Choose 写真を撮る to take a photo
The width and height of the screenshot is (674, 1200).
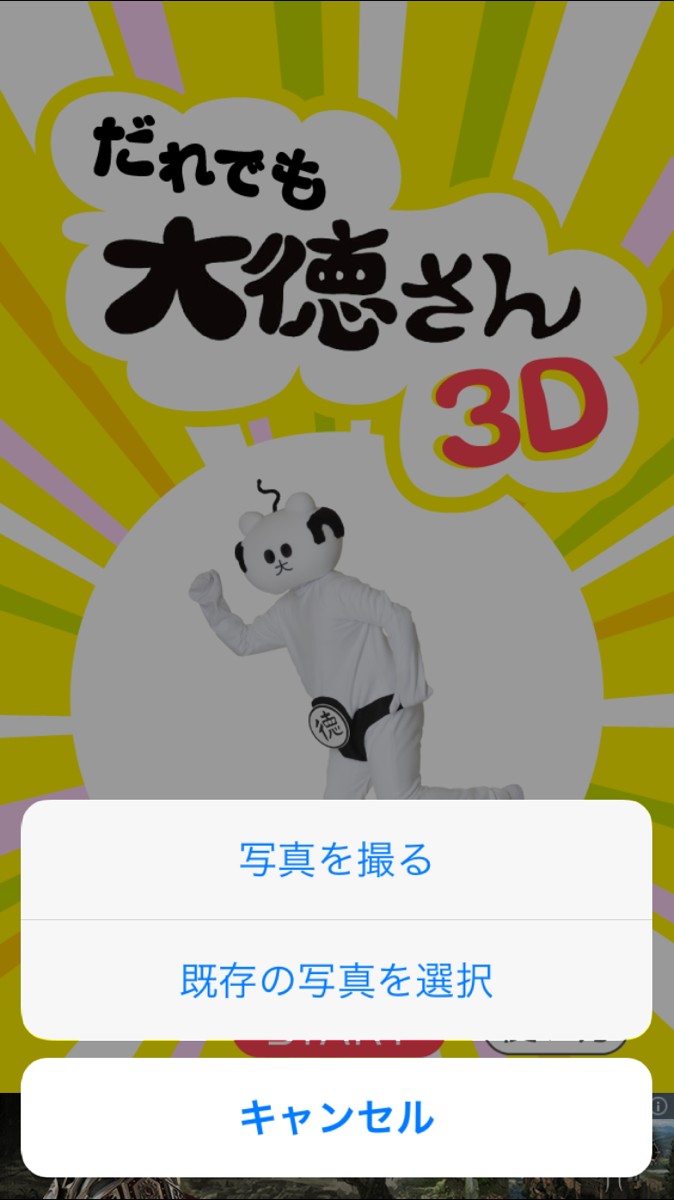click(336, 860)
